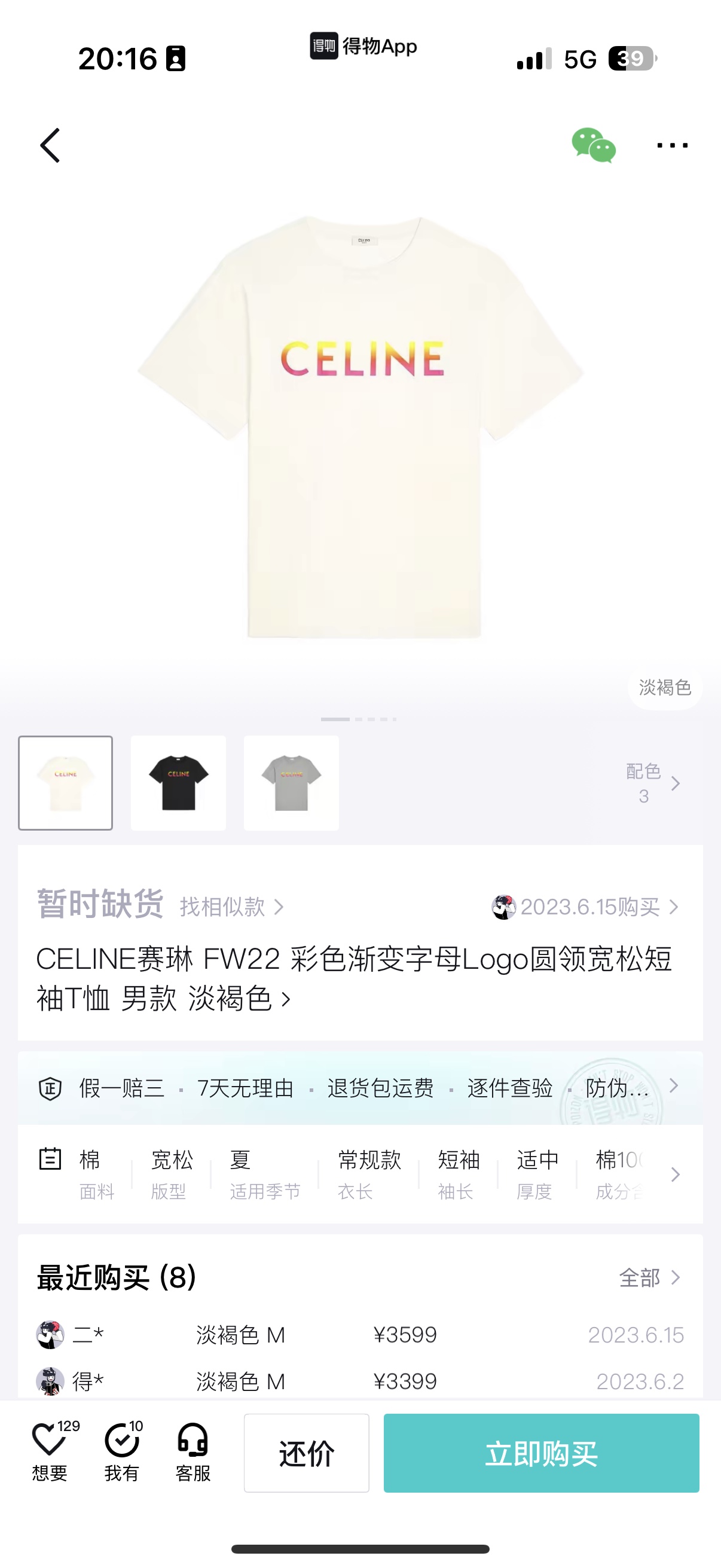Image resolution: width=721 pixels, height=1568 pixels.
Task: Expand product specs row starting with 棉面料
Action: (360, 1174)
